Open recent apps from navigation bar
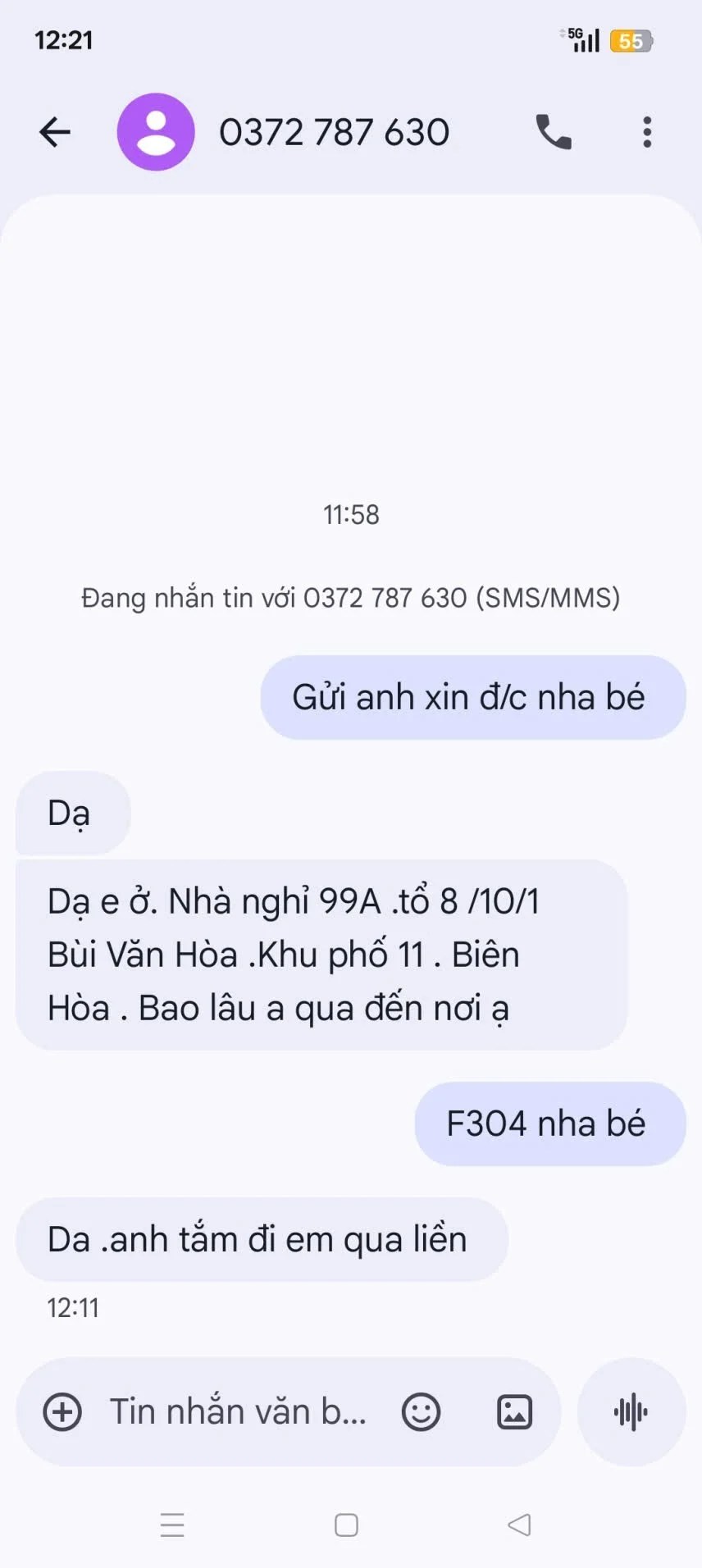702x1568 pixels. pos(172,1525)
